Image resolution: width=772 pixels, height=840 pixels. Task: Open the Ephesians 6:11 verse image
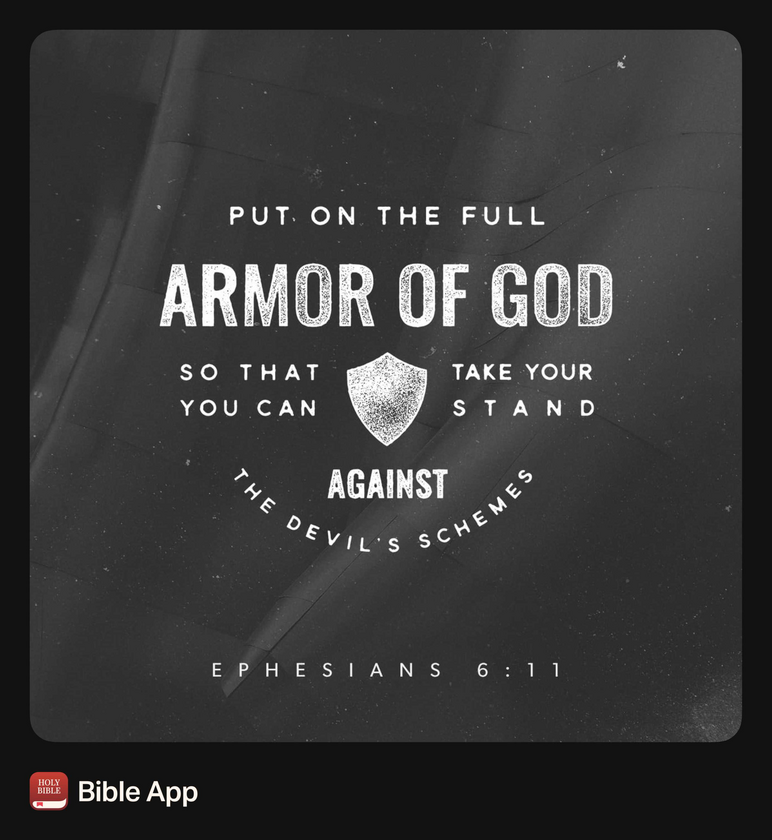(386, 385)
